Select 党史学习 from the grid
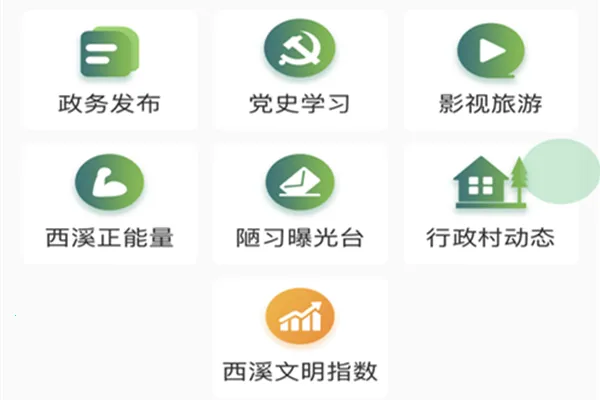 [299, 68]
